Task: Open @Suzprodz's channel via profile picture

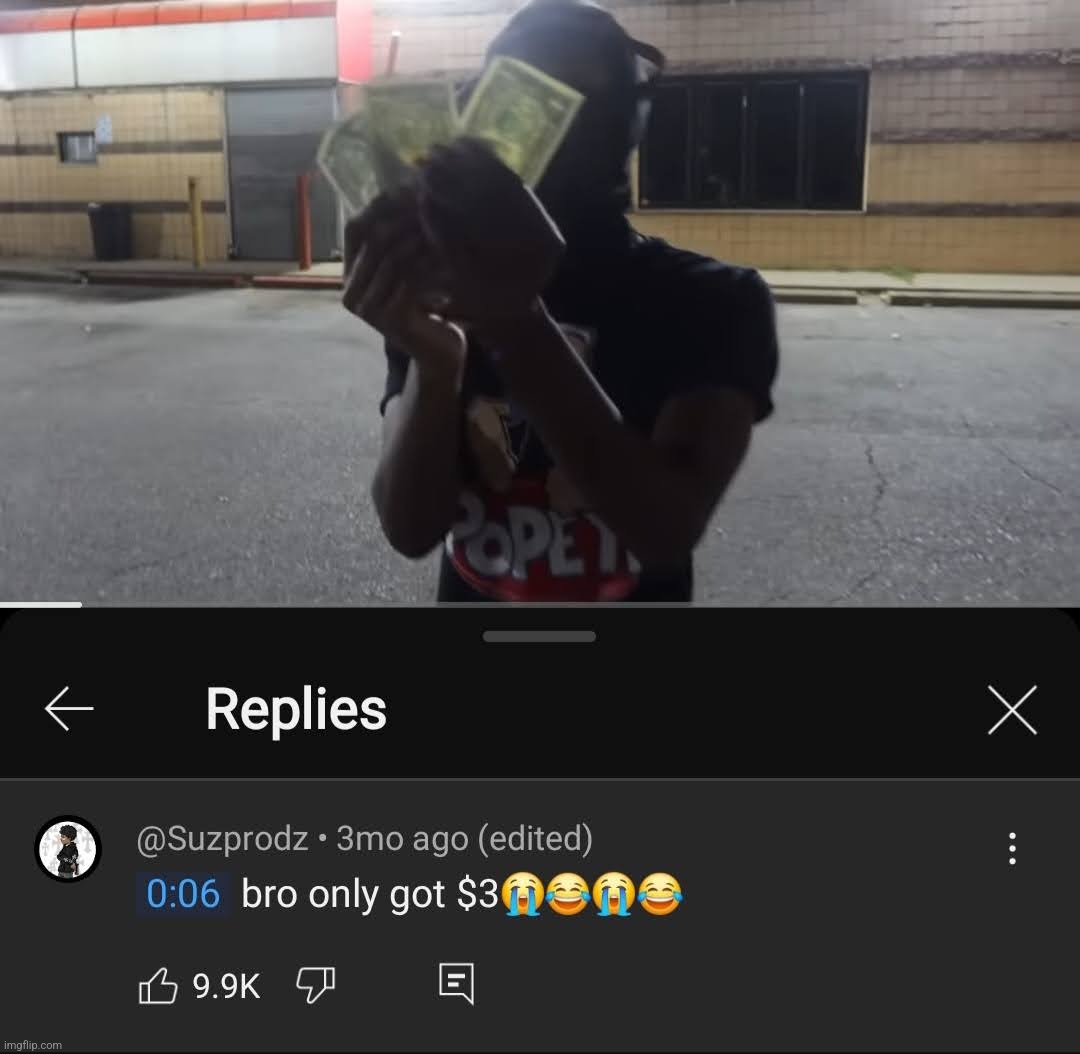Action: (68, 849)
